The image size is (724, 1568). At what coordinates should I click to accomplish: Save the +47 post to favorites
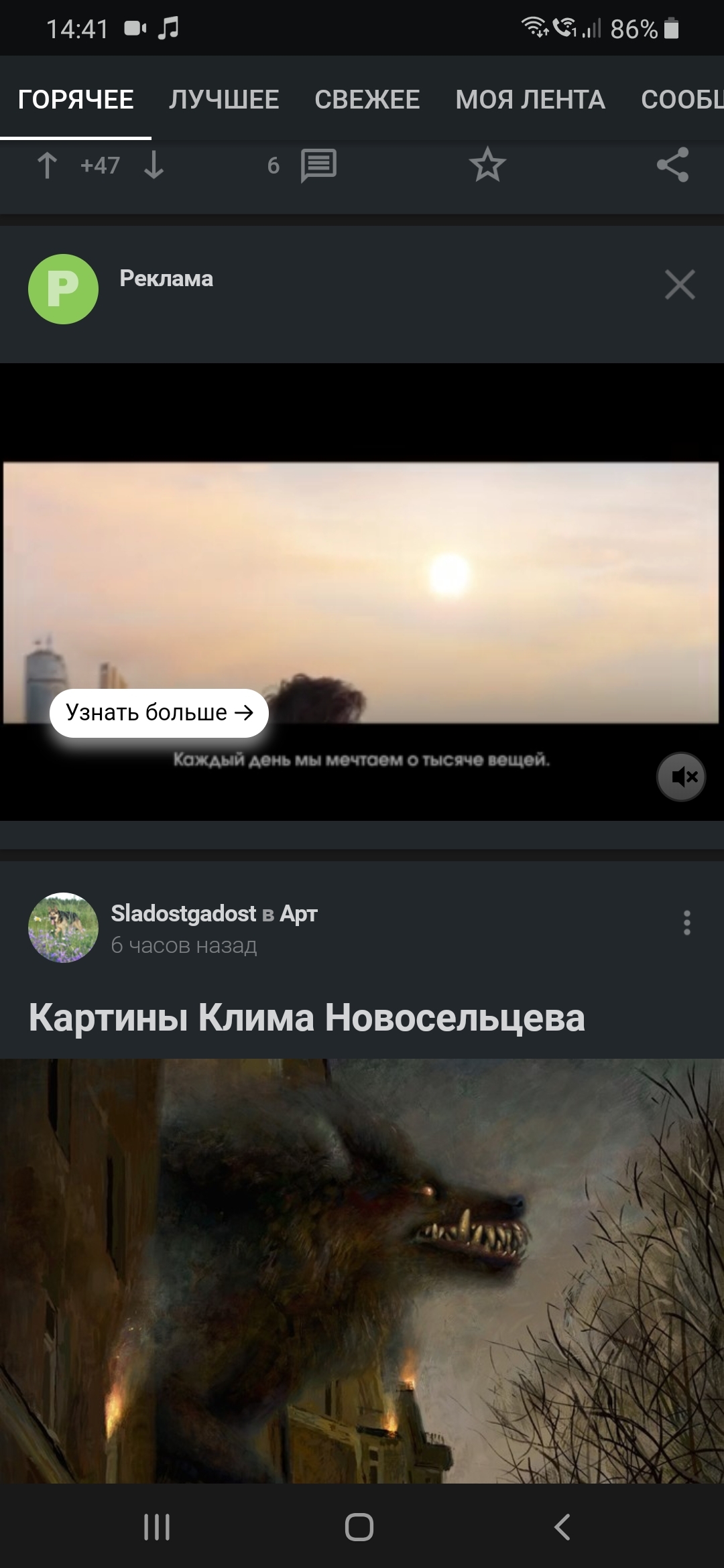click(487, 165)
